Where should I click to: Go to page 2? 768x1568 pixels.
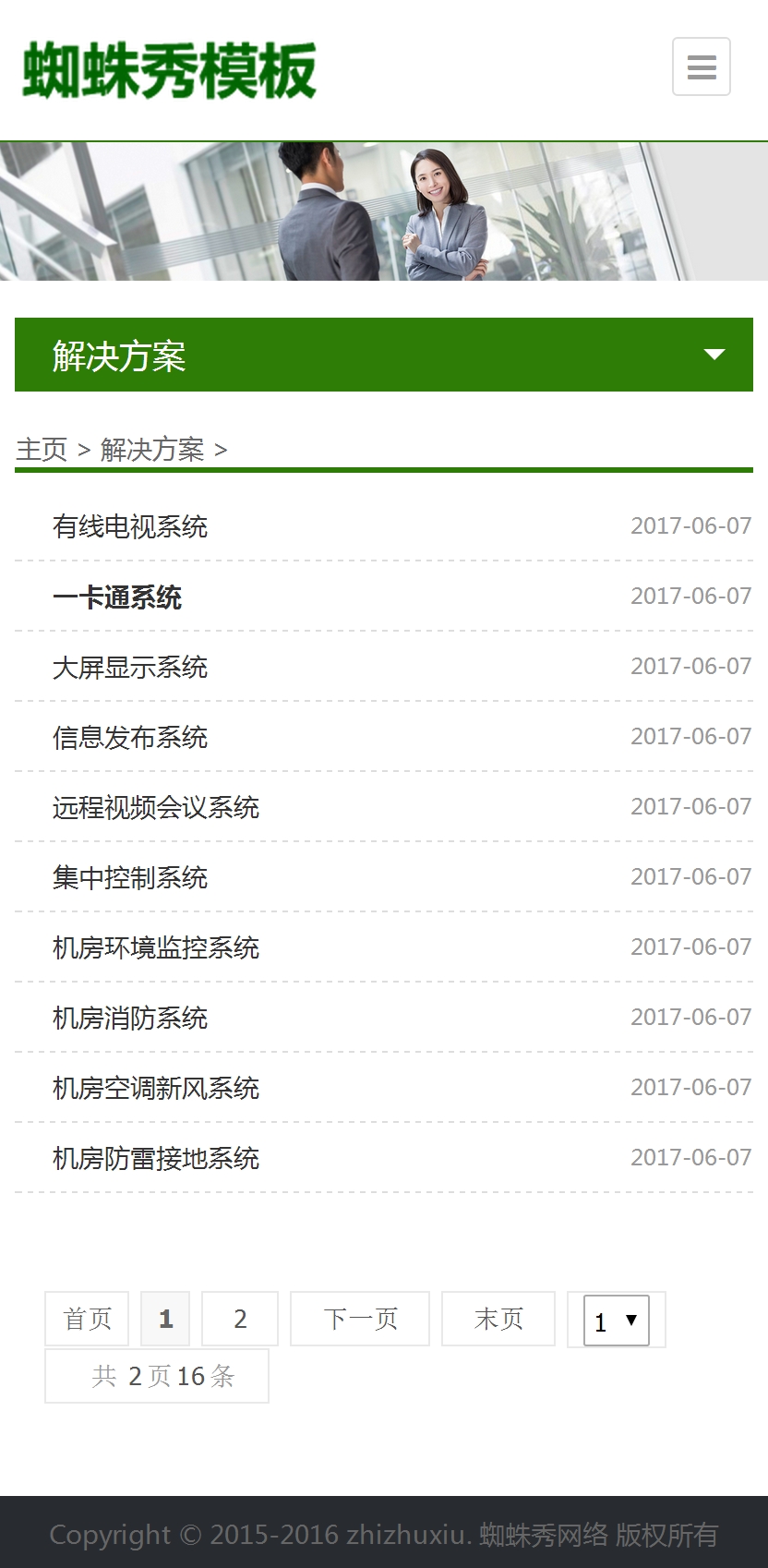pos(240,1319)
